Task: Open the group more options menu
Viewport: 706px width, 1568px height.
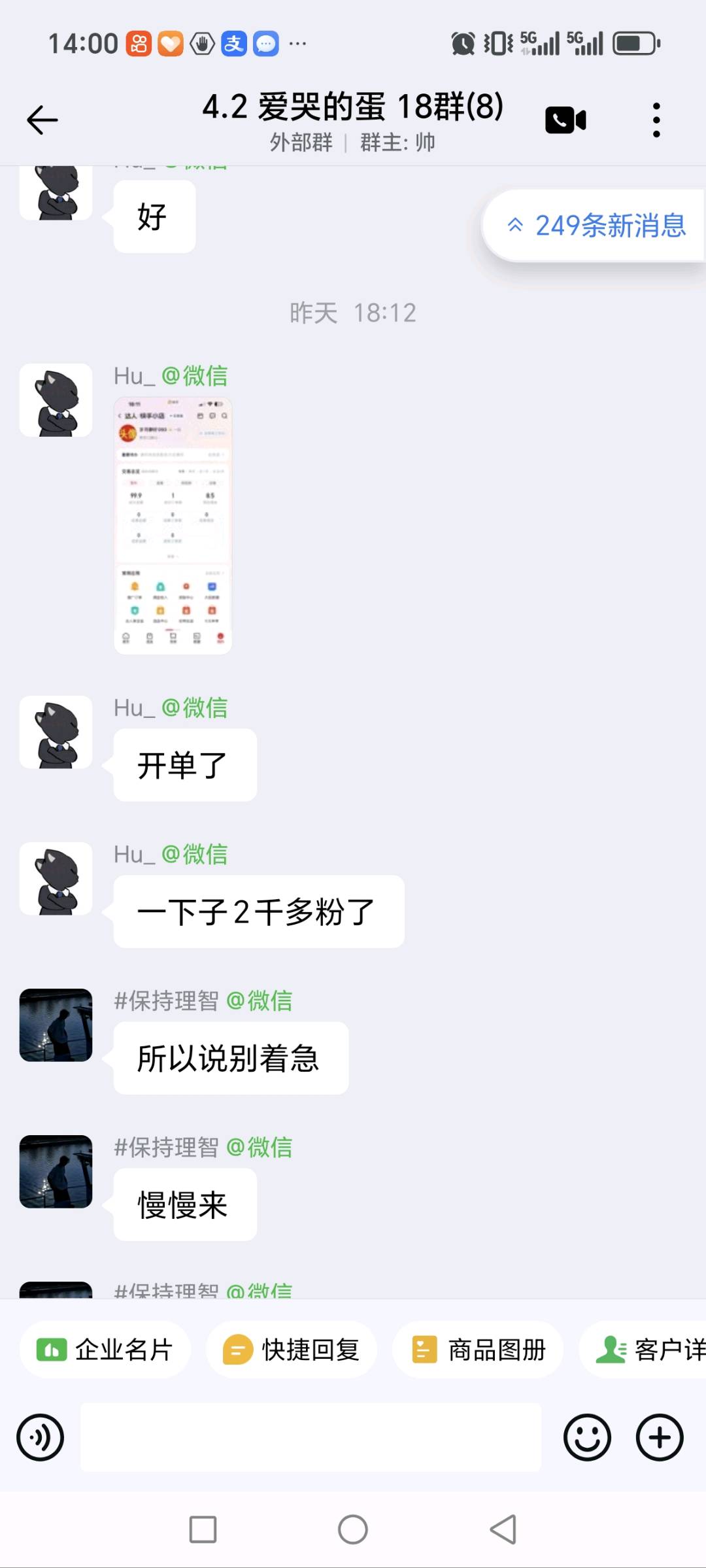Action: pyautogui.click(x=656, y=119)
